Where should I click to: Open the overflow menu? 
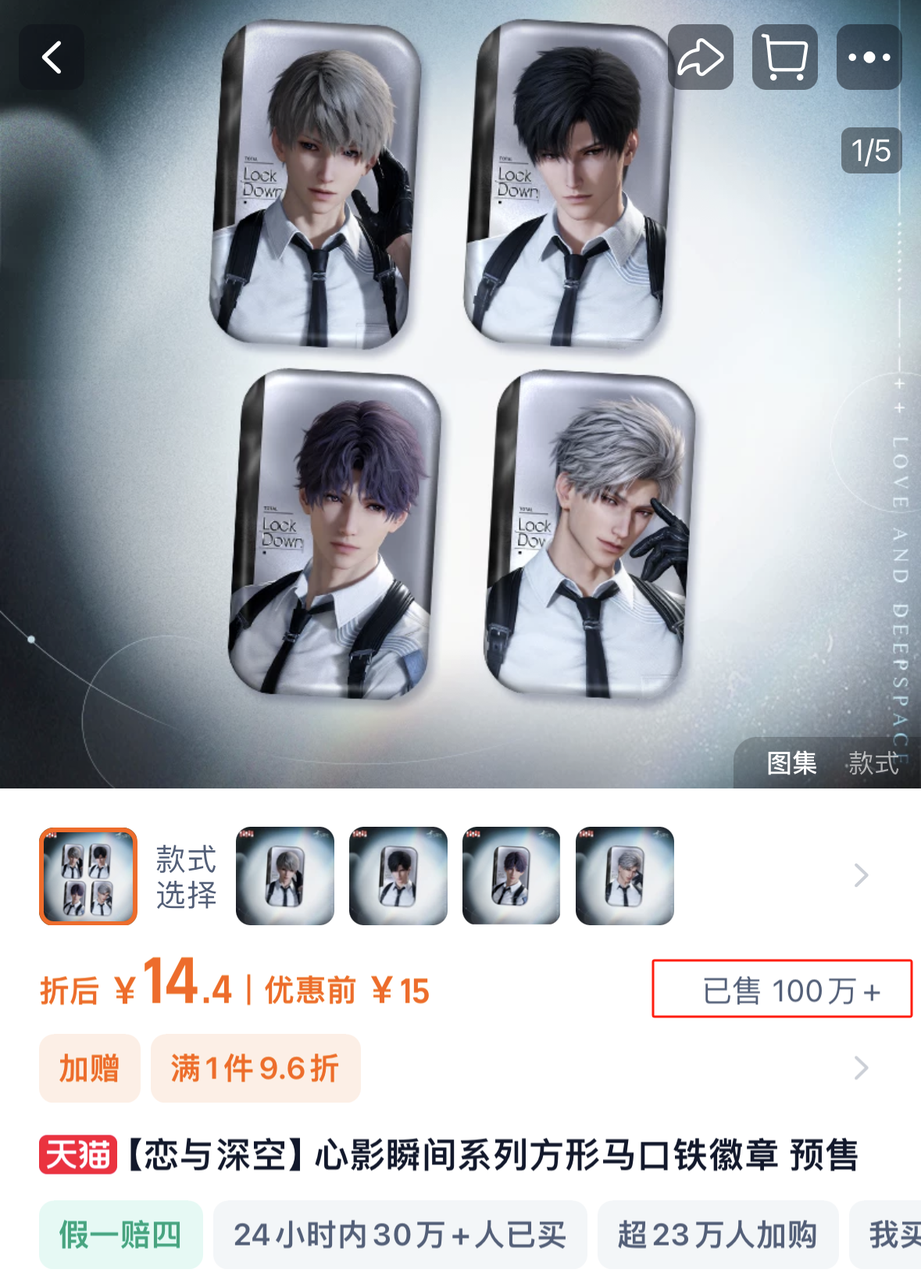(869, 58)
